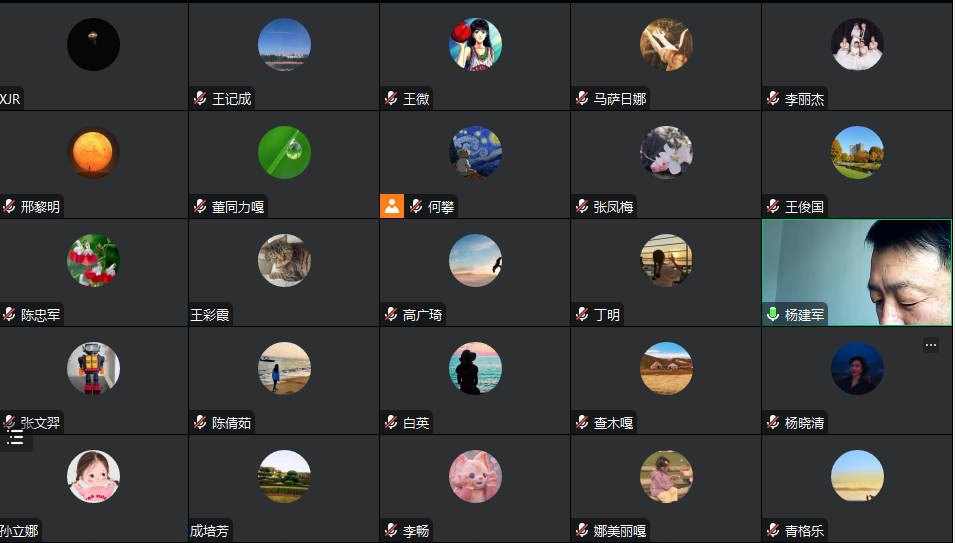Screen dimensions: 955x543
Task: Select 陈倩茹's participant tile
Action: 284,380
